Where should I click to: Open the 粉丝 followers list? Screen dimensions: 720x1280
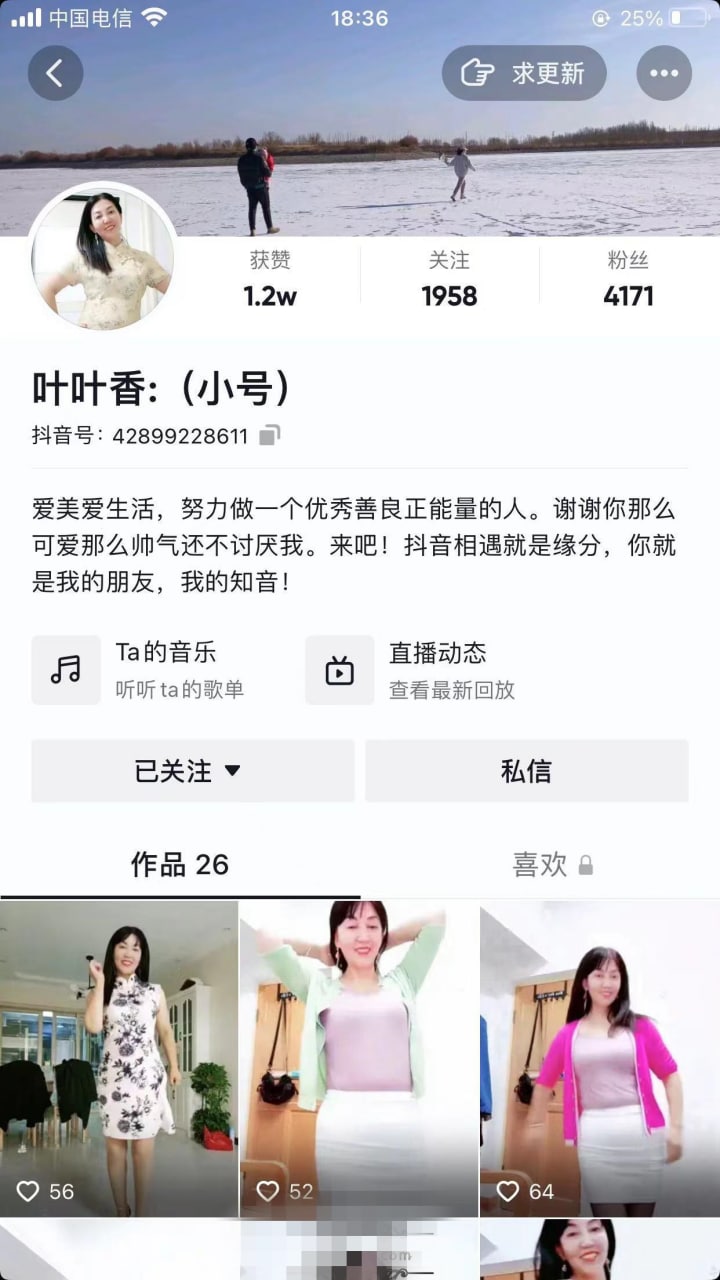[x=628, y=278]
